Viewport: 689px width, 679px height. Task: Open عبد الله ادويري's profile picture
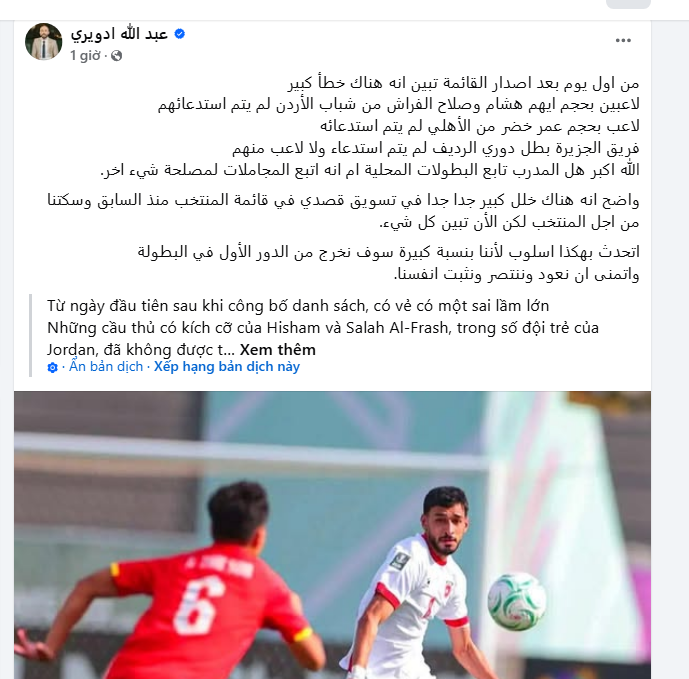coord(45,42)
